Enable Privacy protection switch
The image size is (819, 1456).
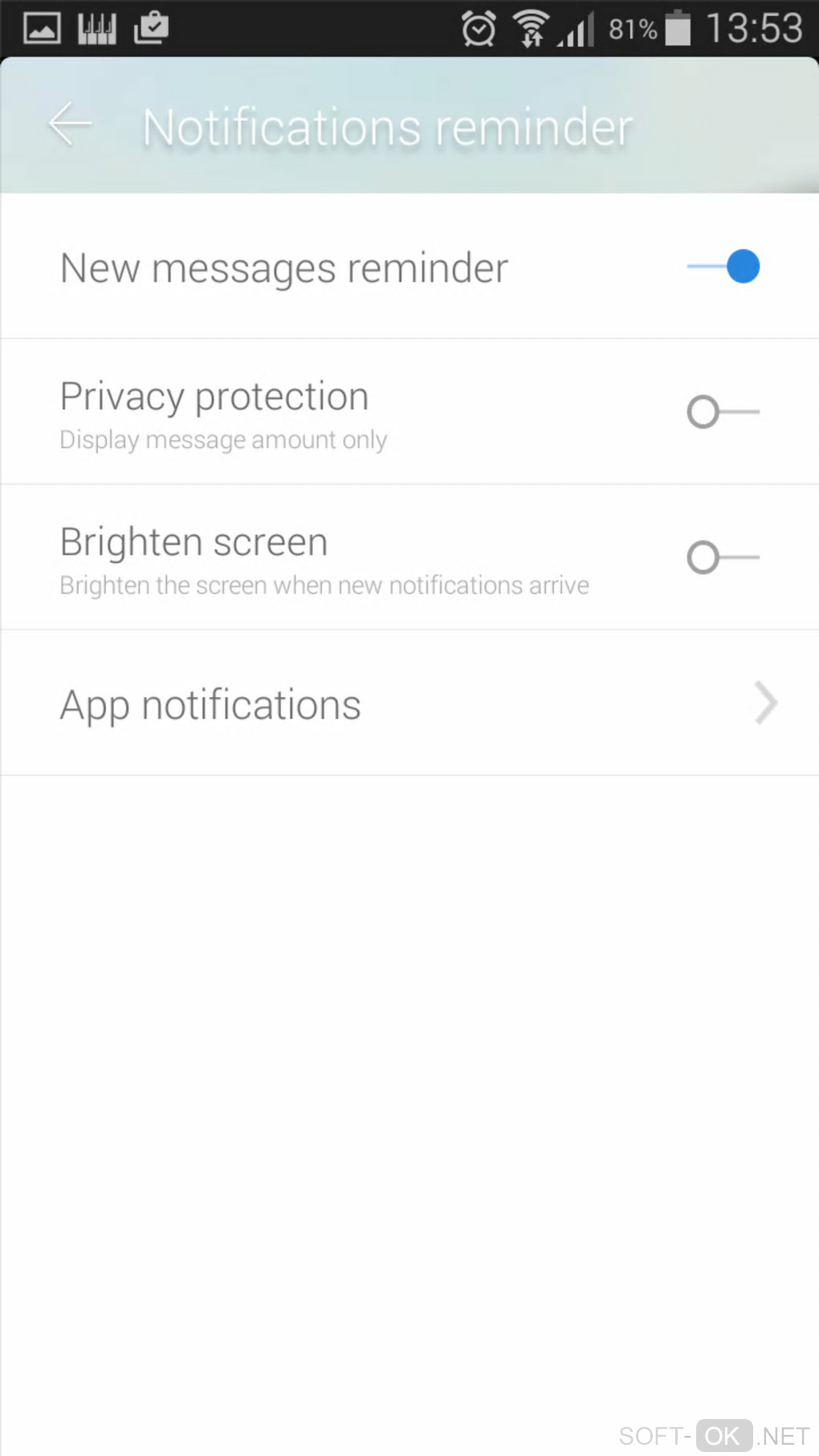point(723,412)
